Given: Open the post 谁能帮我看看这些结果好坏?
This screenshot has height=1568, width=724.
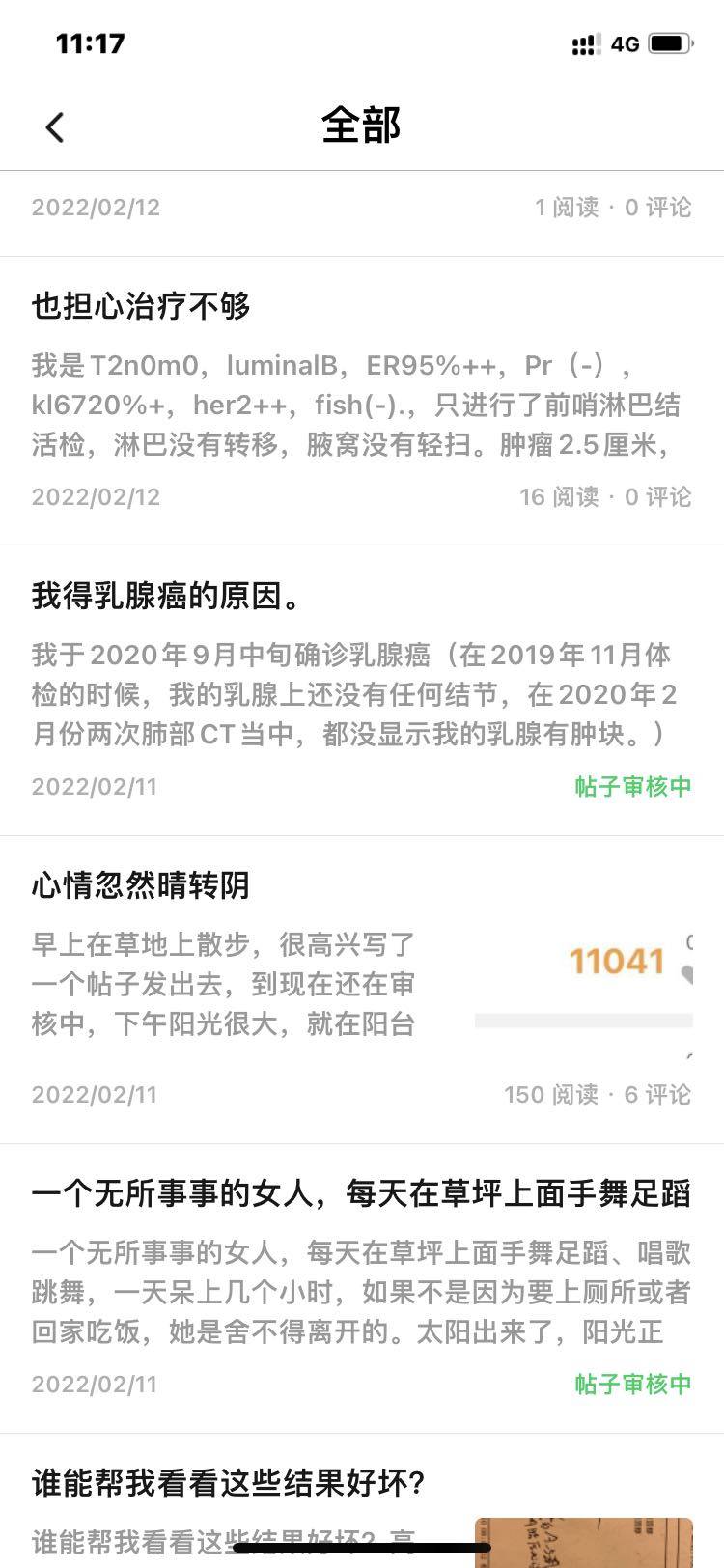Looking at the screenshot, I should point(228,1482).
